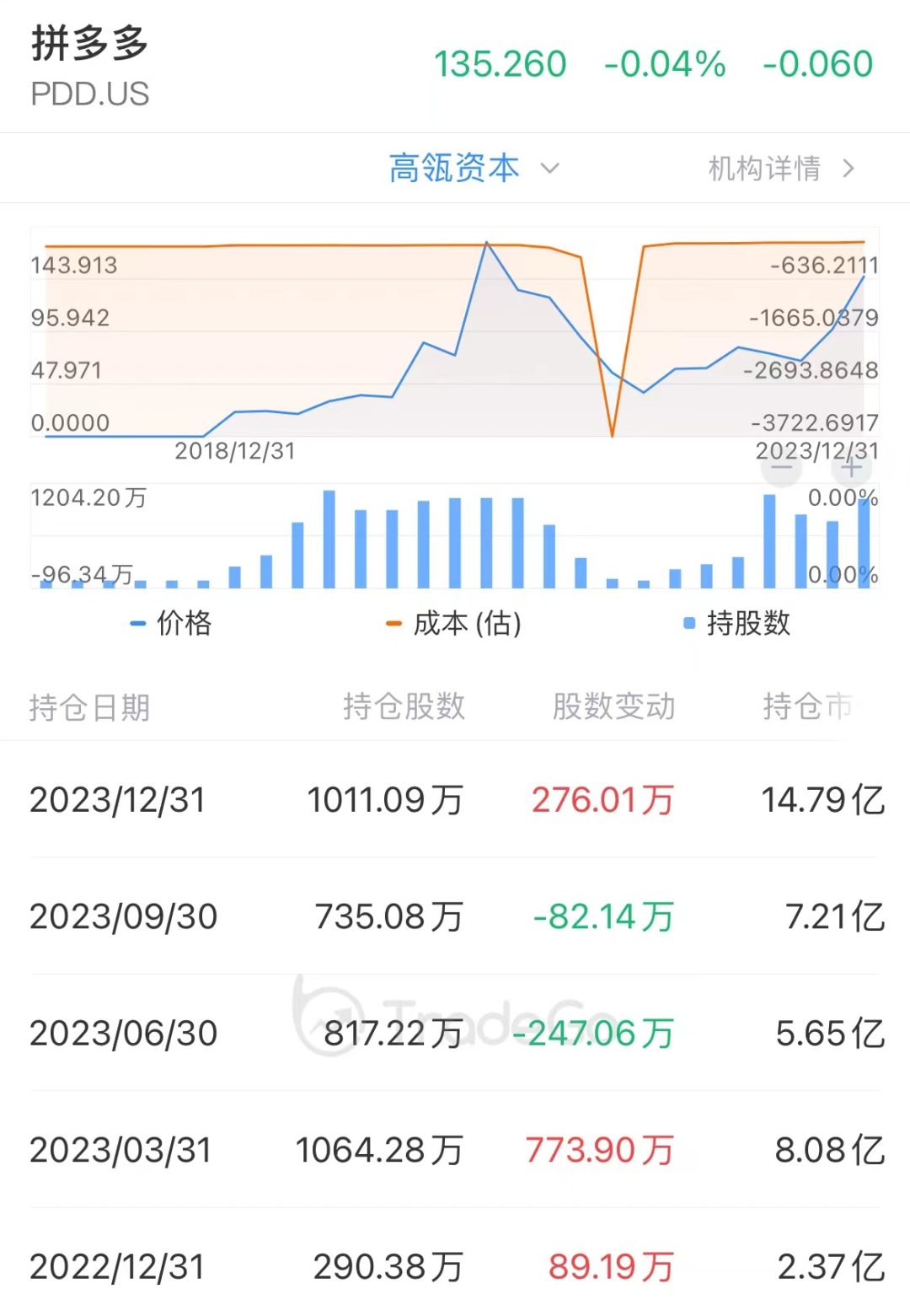Click the stock name 拼多多
Viewport: 910px width, 1316px height.
(x=88, y=42)
